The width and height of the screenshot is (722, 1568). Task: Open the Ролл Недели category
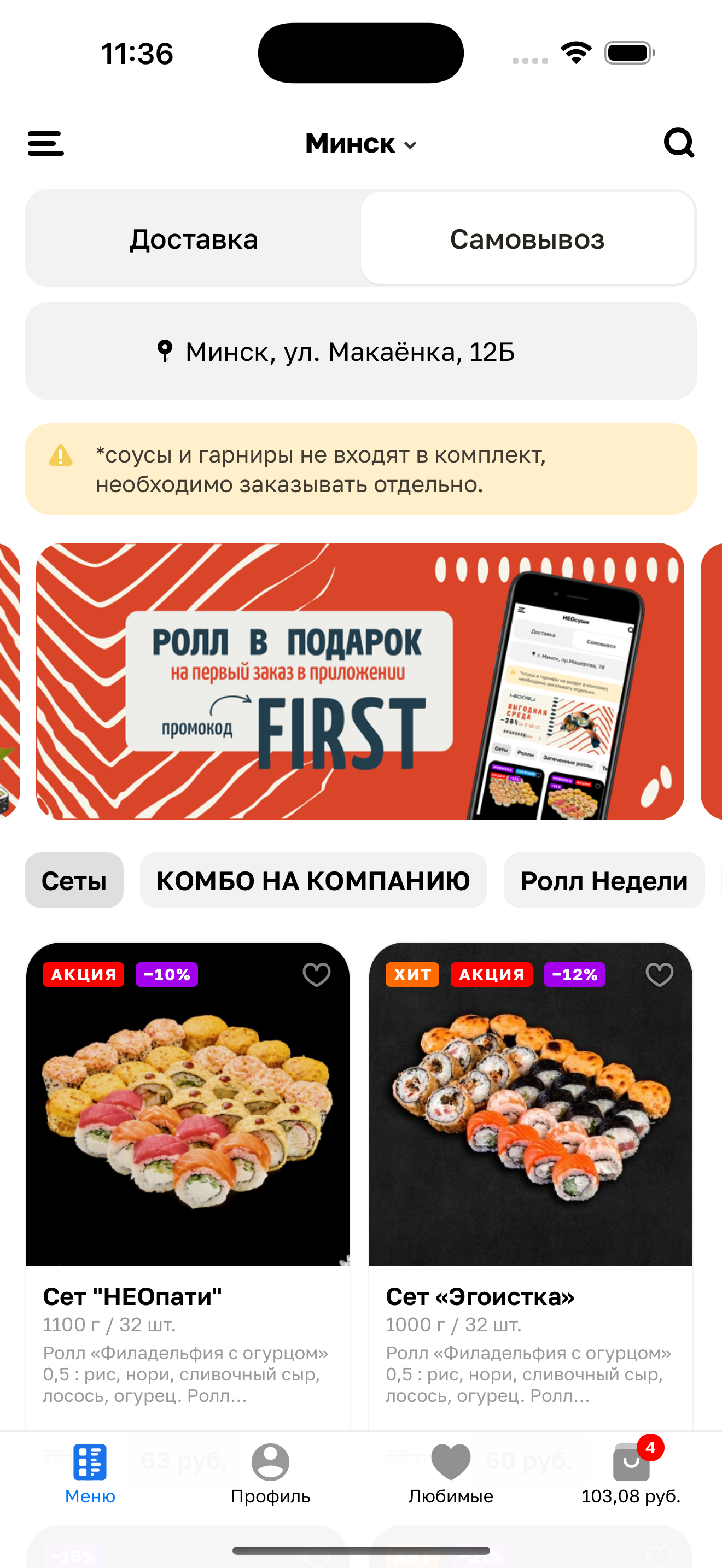(603, 880)
